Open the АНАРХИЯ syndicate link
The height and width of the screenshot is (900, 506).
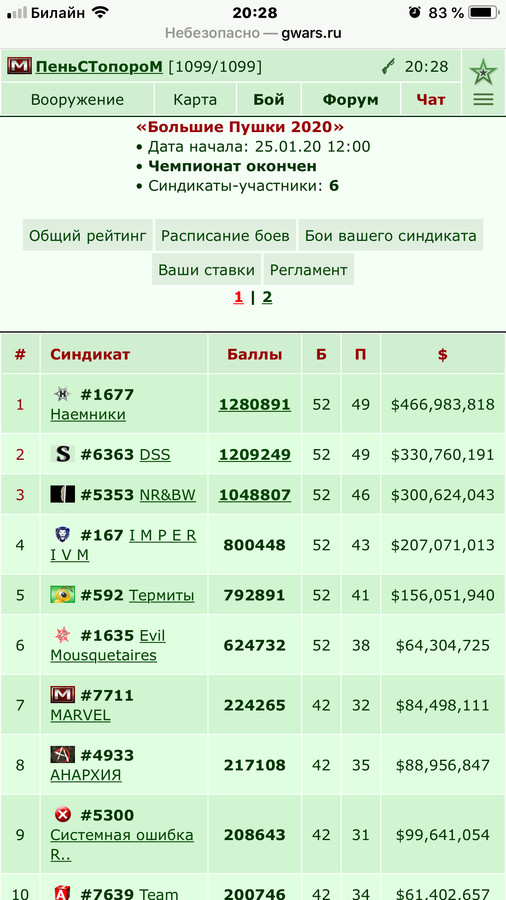click(86, 775)
